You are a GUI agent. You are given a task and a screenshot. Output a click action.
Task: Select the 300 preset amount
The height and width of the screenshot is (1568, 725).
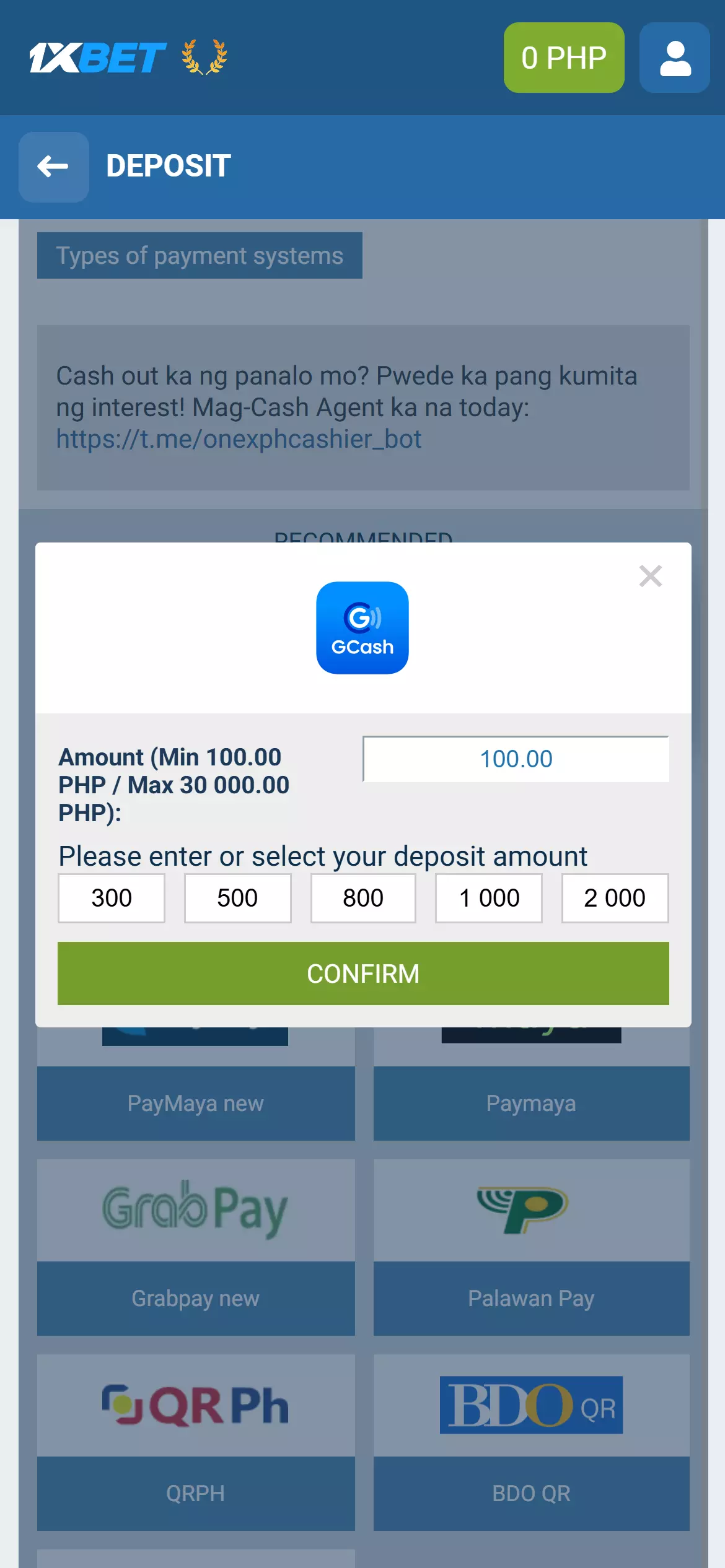(112, 898)
